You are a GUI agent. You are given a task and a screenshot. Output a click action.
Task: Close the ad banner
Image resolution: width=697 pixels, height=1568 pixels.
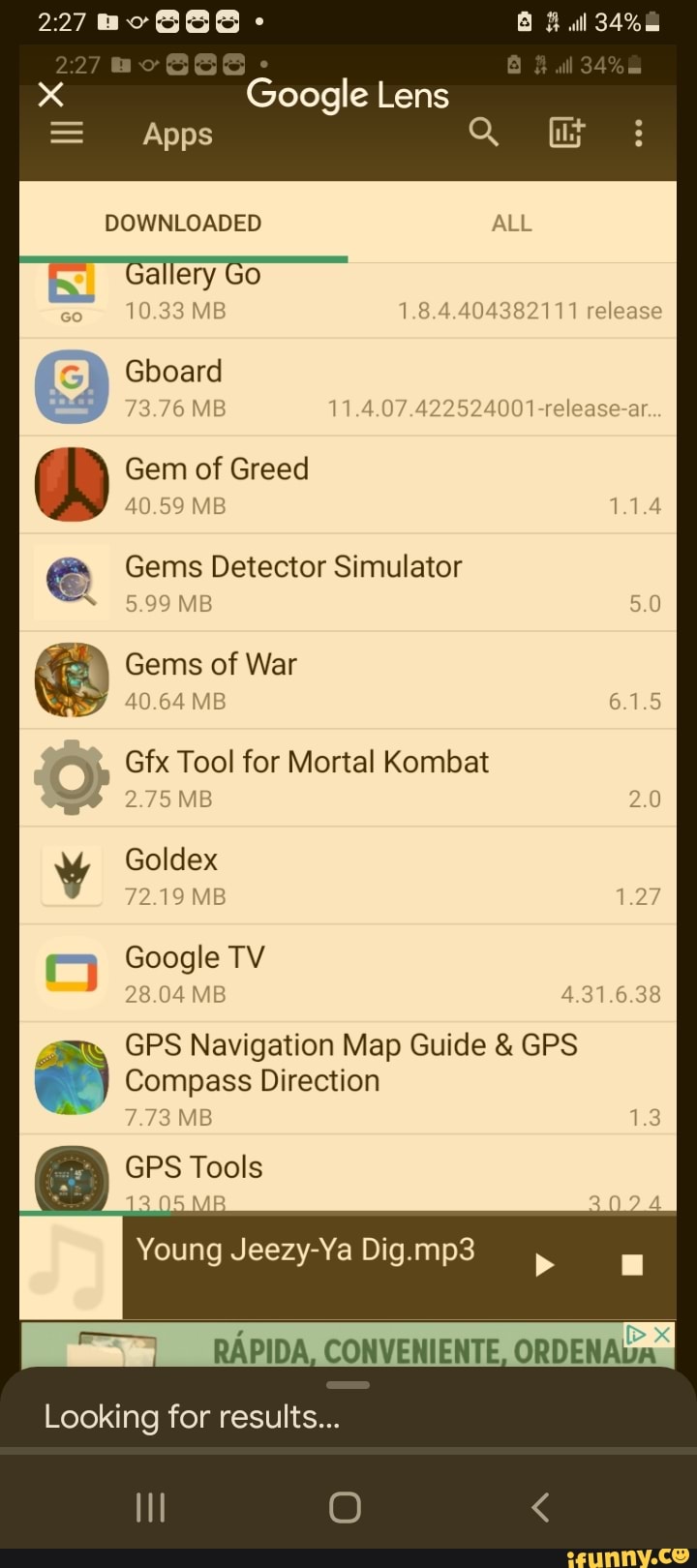(x=662, y=1335)
